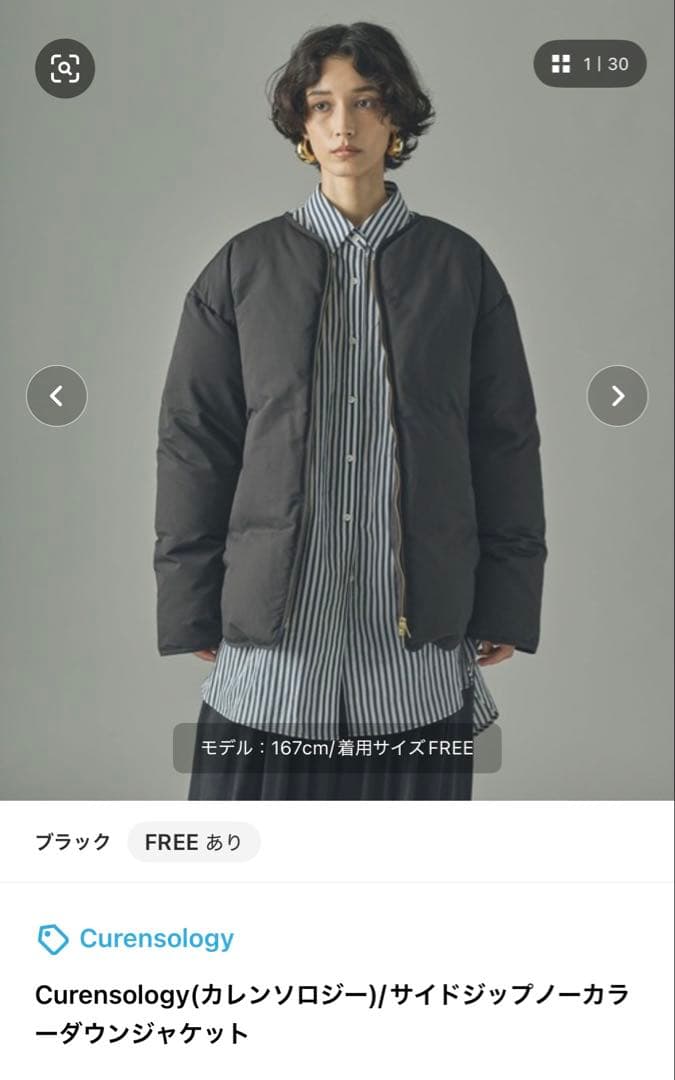This screenshot has width=675, height=1080.
Task: Select the FREE size chip
Action: click(x=193, y=842)
